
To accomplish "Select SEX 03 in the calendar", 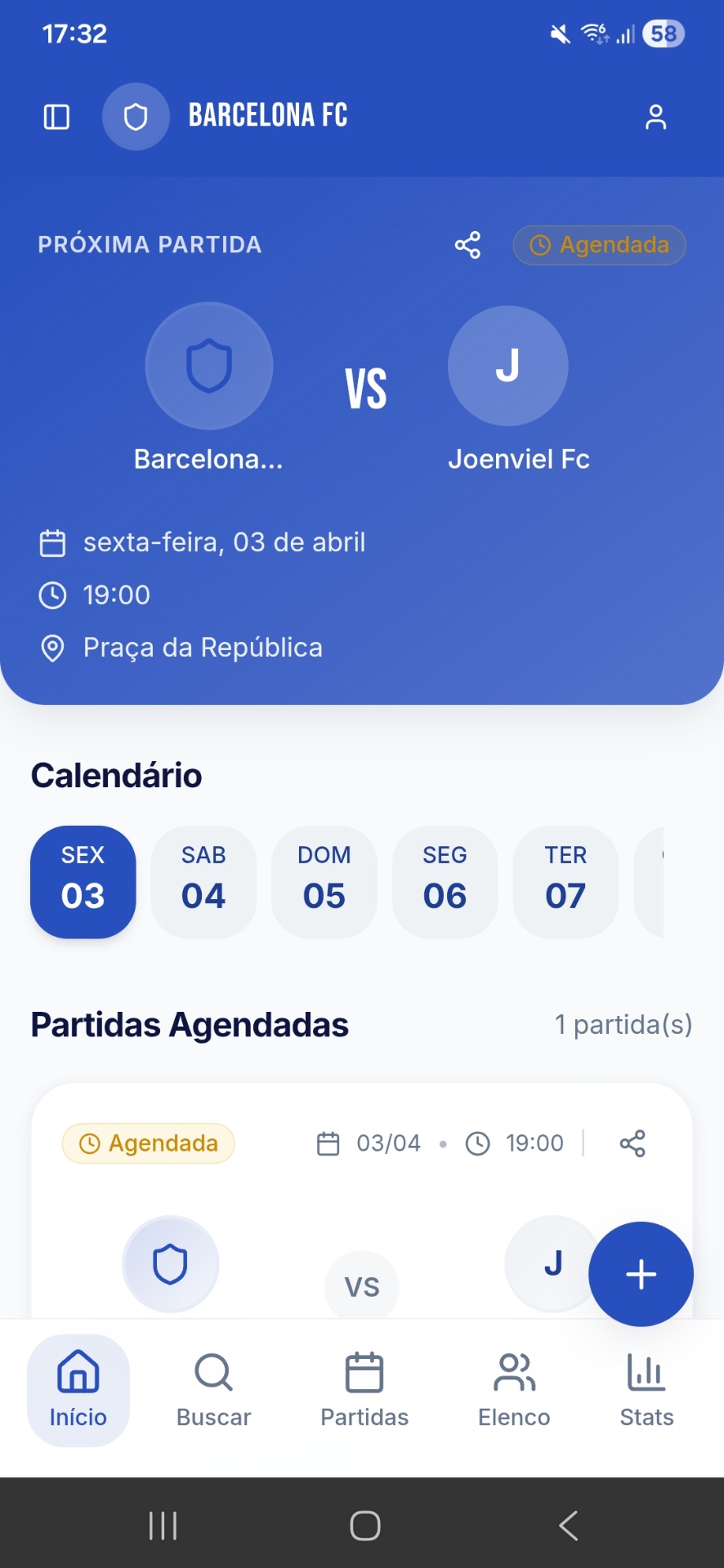I will click(83, 881).
